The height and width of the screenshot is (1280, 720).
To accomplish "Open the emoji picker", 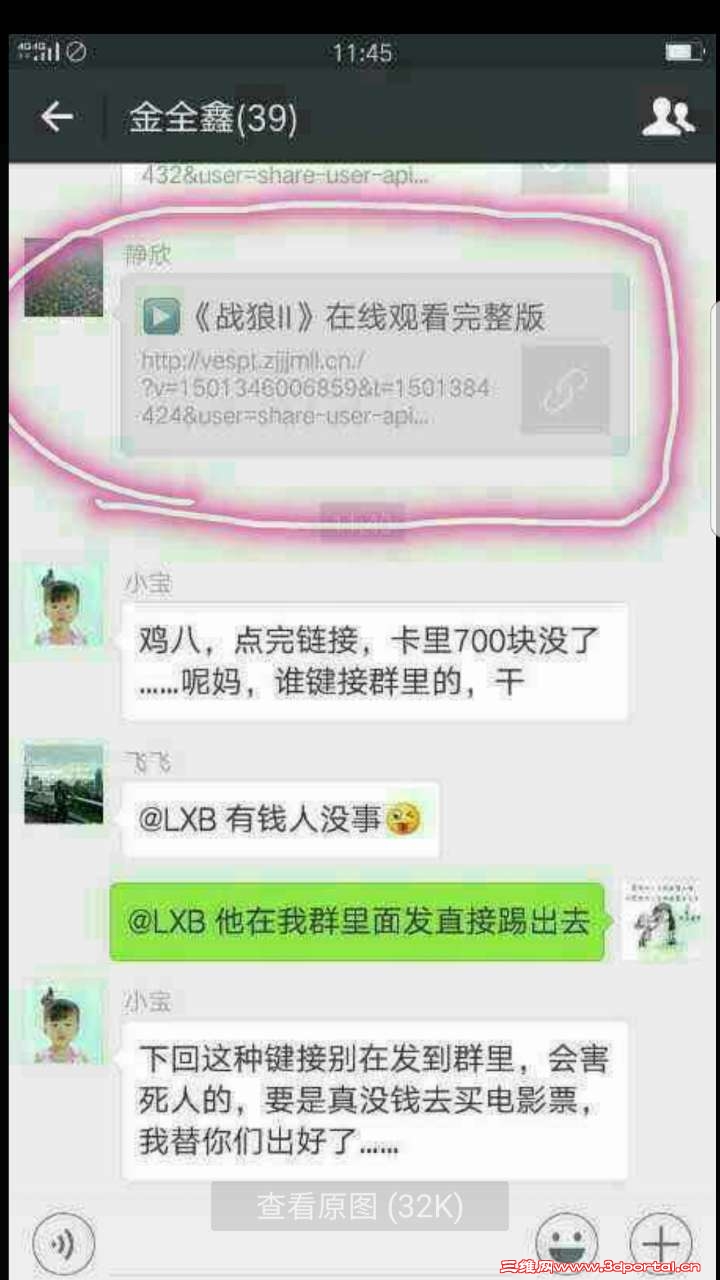I will pyautogui.click(x=566, y=1243).
